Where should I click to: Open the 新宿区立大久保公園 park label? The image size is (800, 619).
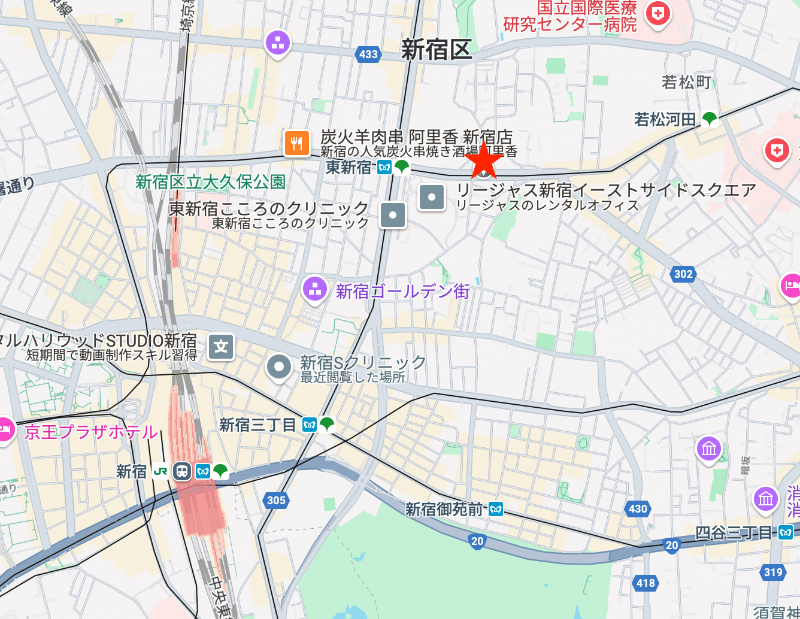tap(211, 182)
